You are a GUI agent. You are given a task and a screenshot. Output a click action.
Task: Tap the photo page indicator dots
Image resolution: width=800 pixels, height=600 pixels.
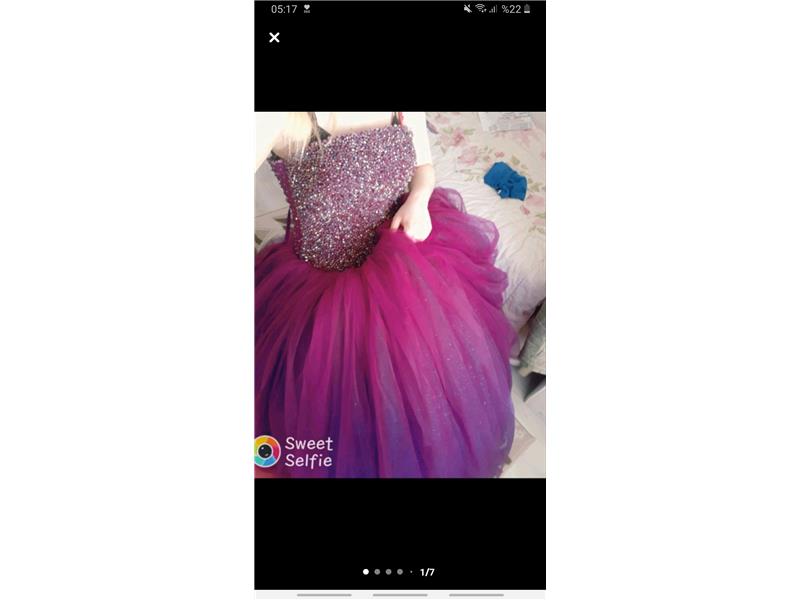384,572
